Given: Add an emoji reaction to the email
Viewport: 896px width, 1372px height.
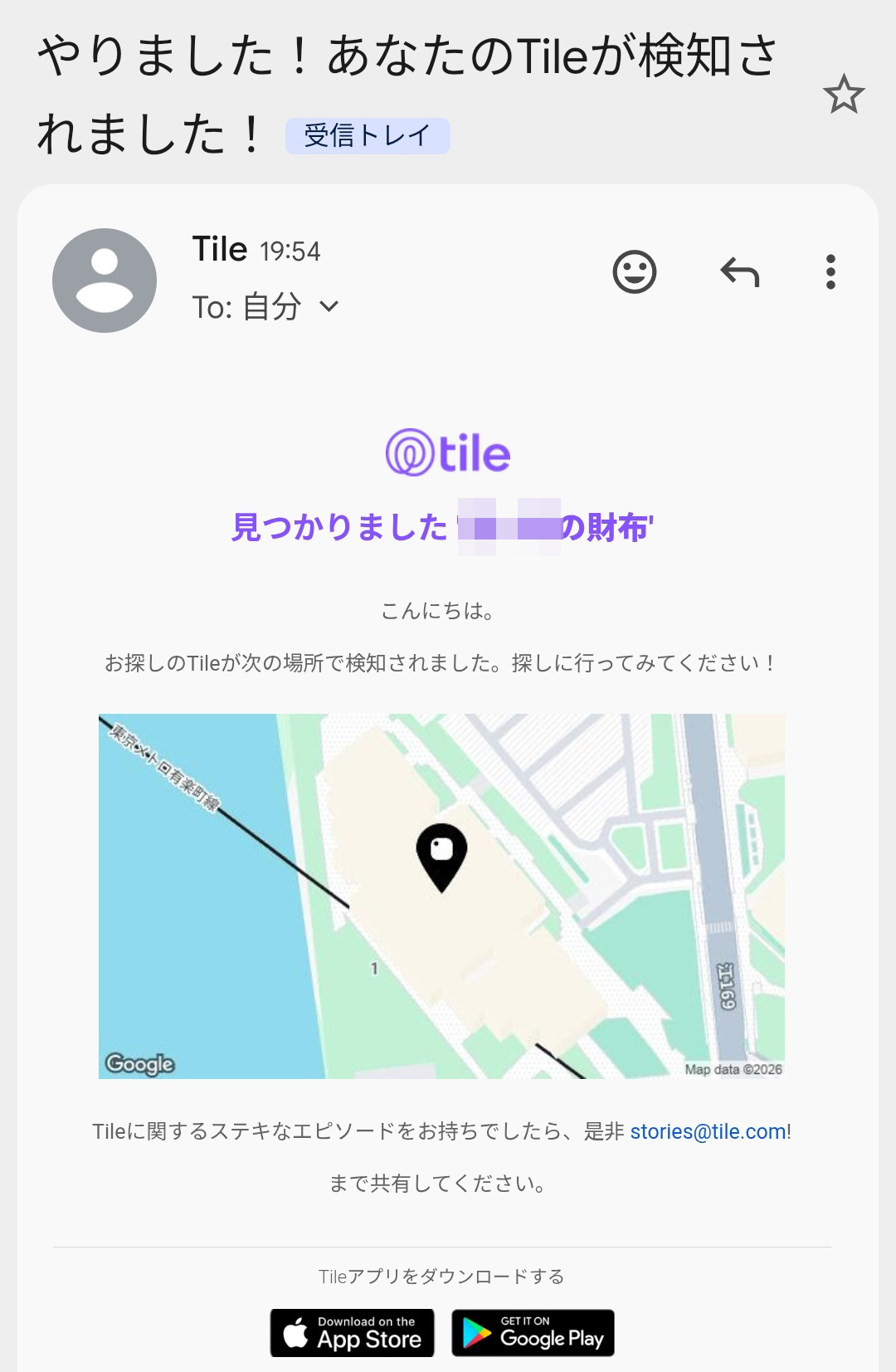Looking at the screenshot, I should [635, 272].
